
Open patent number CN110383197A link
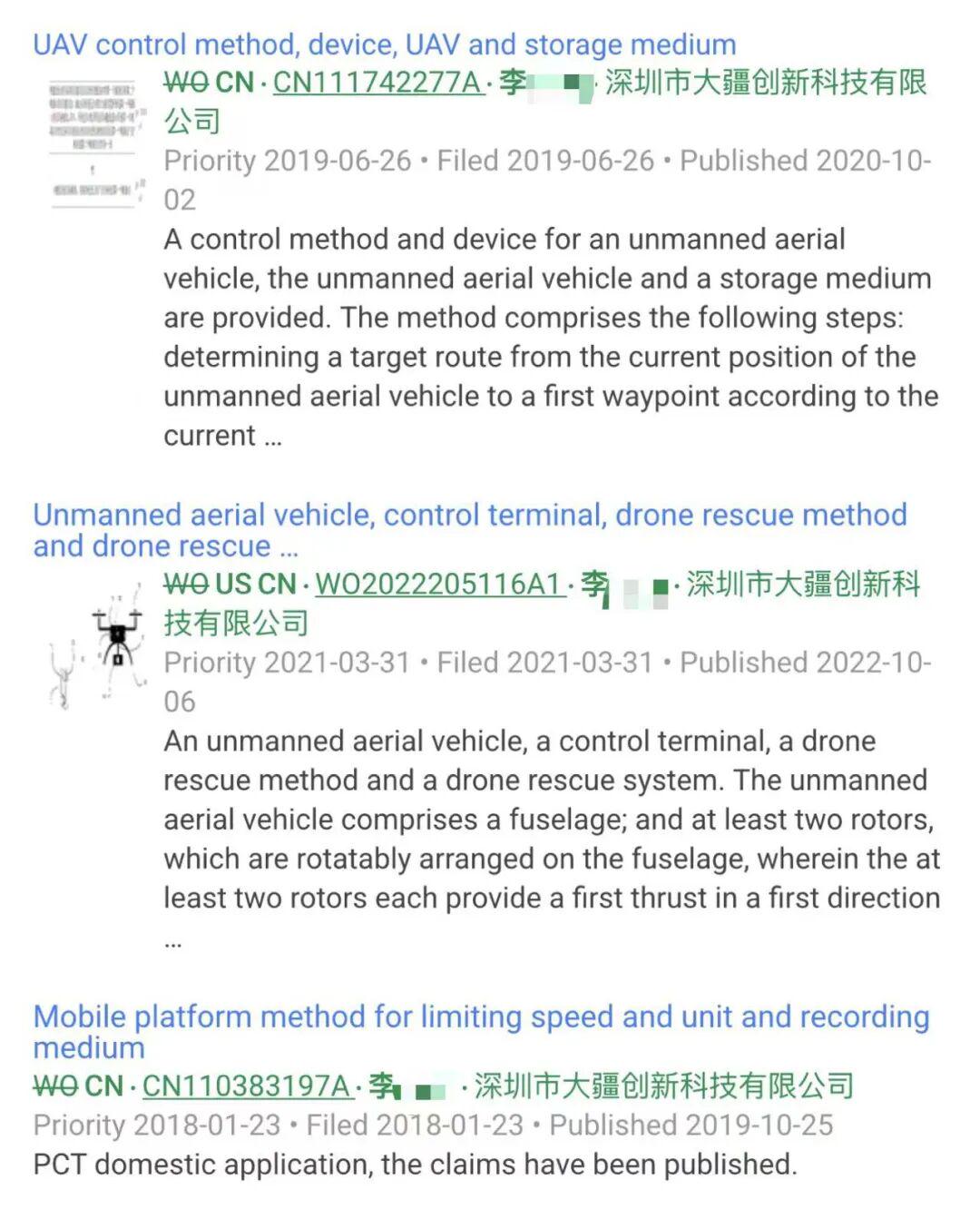246,1086
